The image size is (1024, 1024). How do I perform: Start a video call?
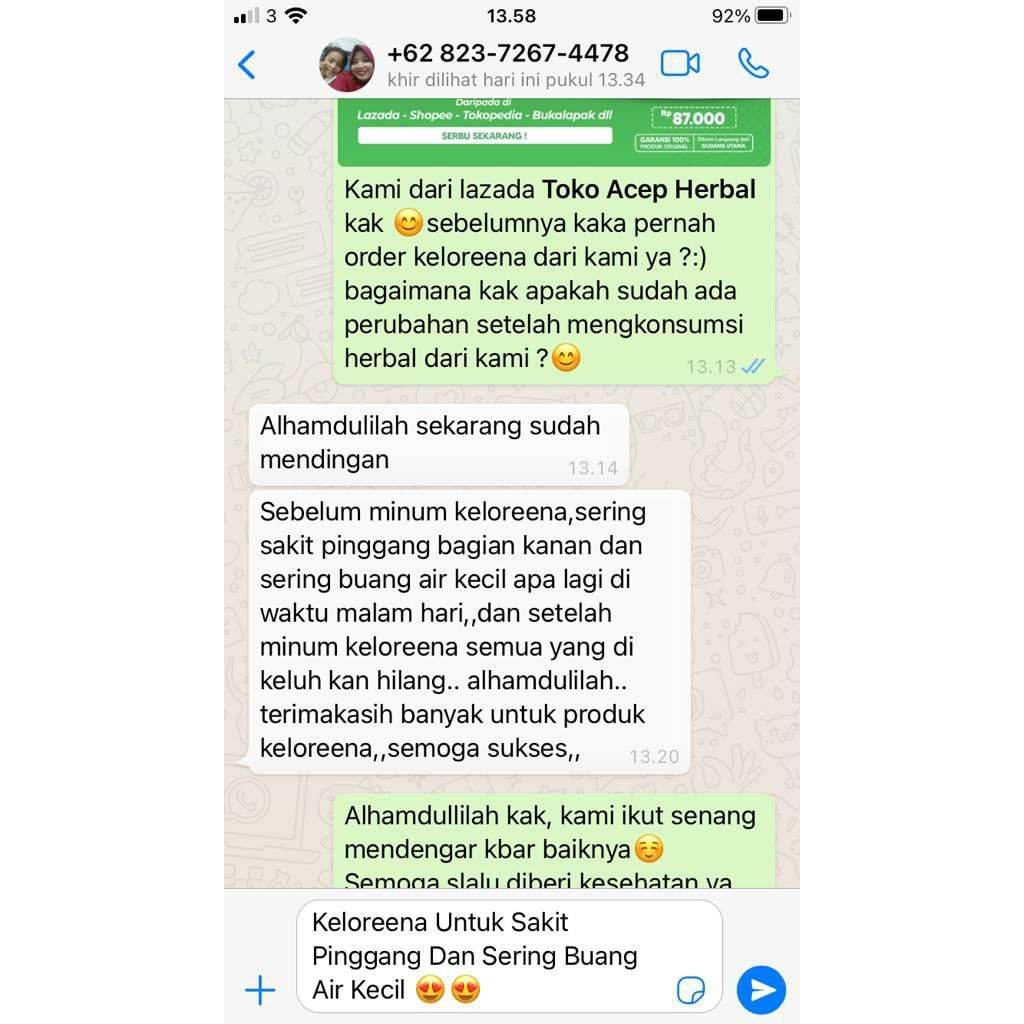pyautogui.click(x=680, y=64)
